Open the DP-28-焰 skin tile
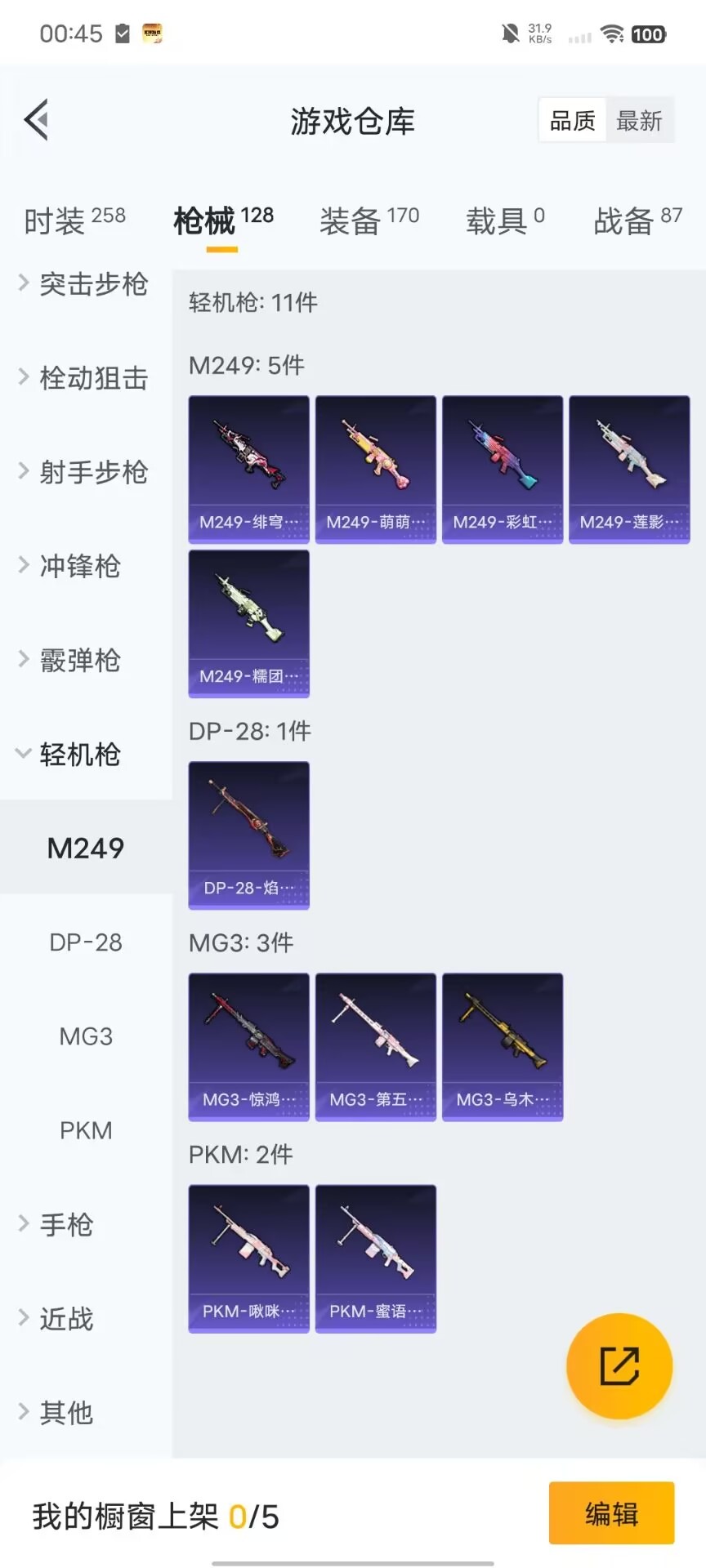 coord(249,835)
